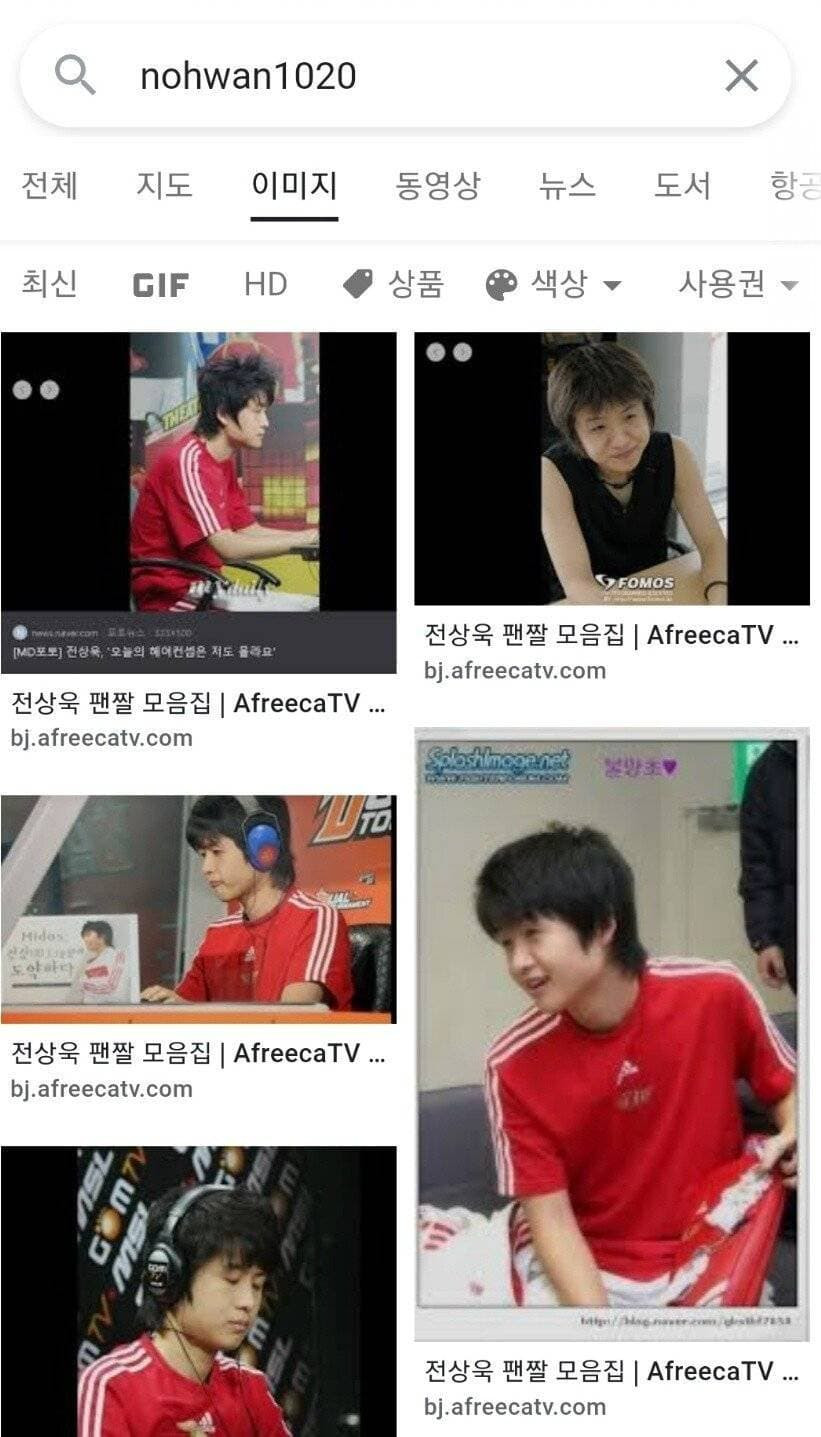Apply the 최신 filter chip
Screen dimensions: 821x1437
(49, 285)
